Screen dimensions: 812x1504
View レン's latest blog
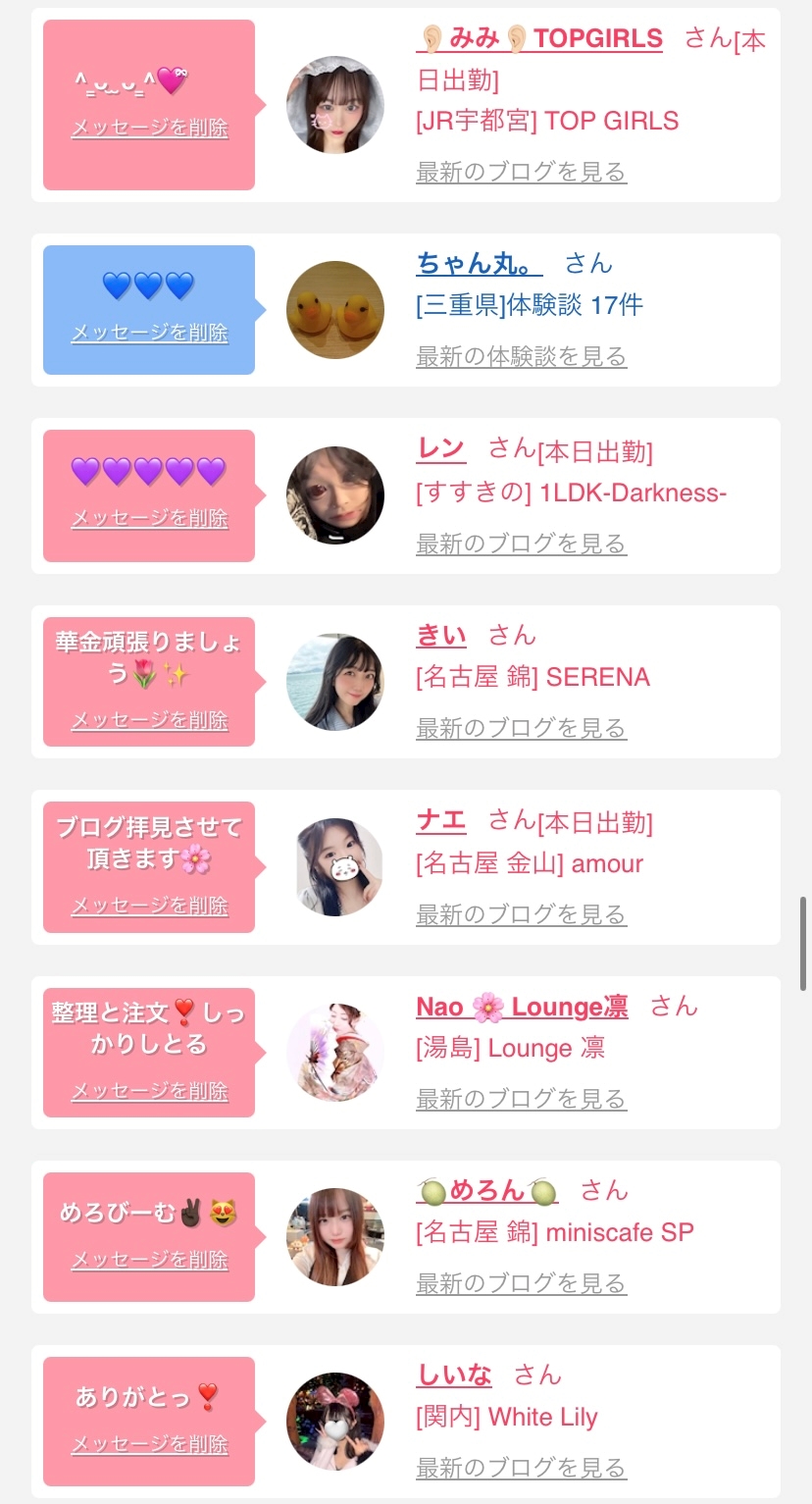[x=521, y=544]
